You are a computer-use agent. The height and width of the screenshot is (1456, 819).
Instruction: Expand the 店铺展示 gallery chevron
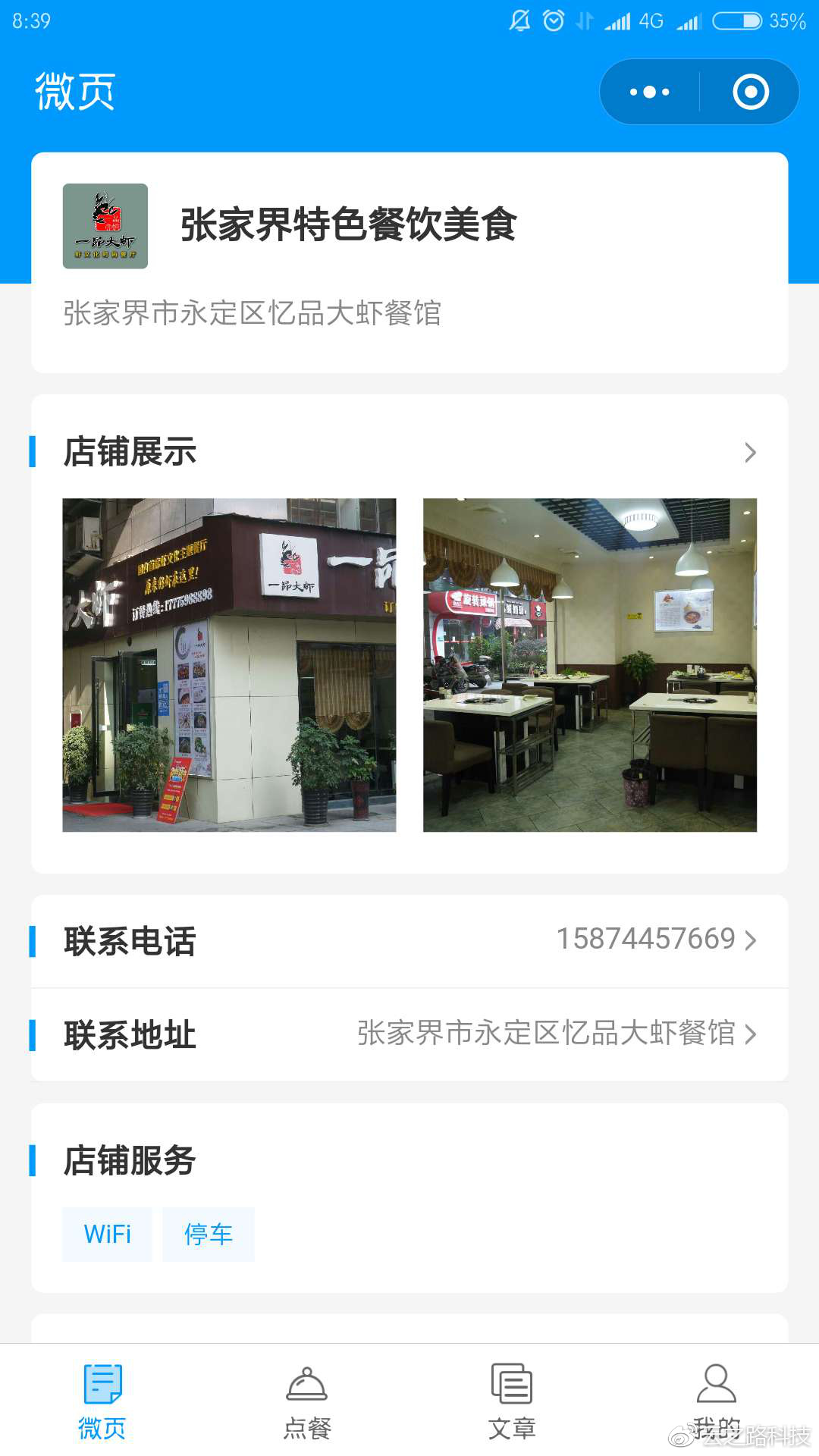click(x=750, y=453)
